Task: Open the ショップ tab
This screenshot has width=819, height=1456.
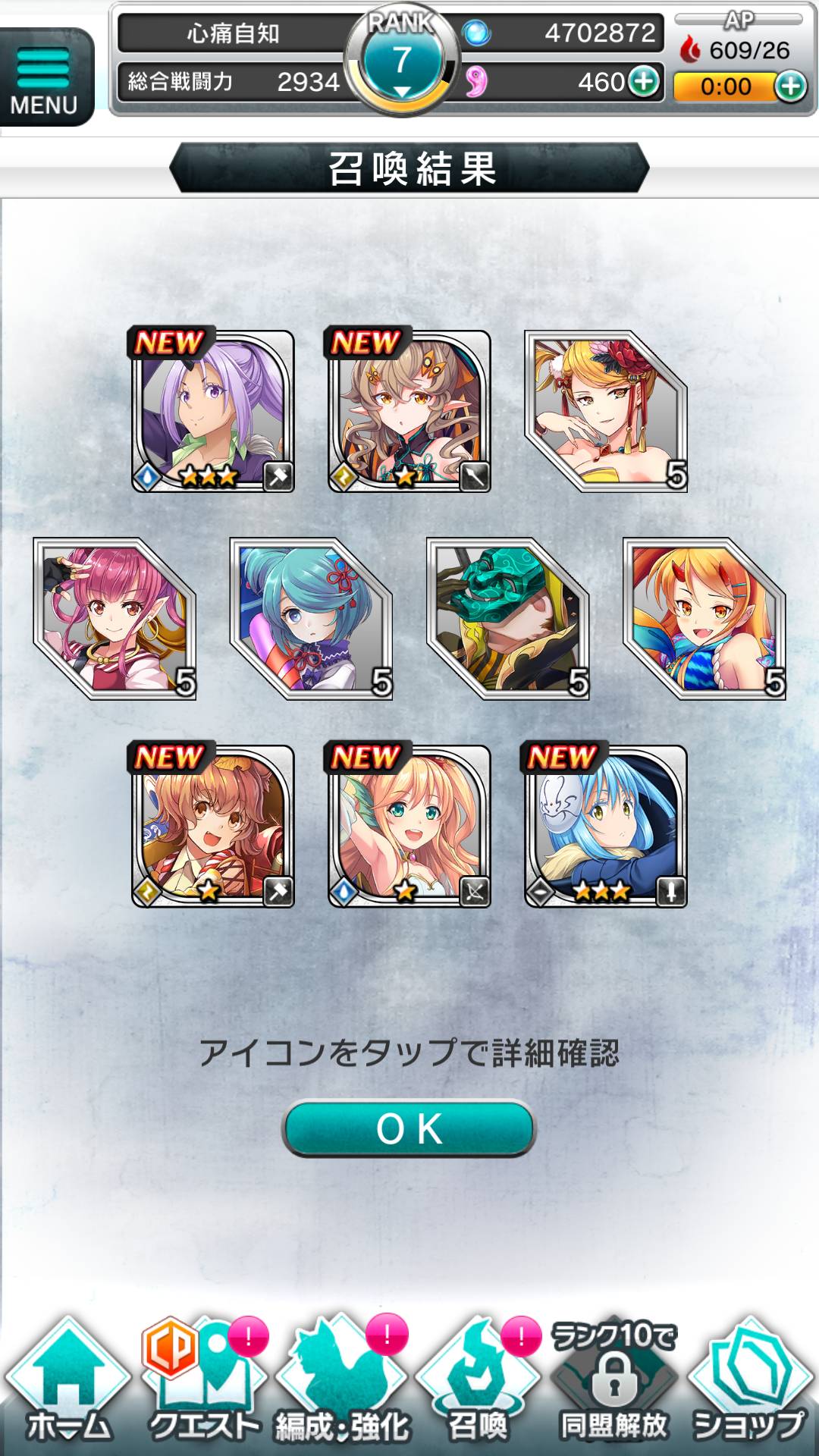Action: point(749,1387)
